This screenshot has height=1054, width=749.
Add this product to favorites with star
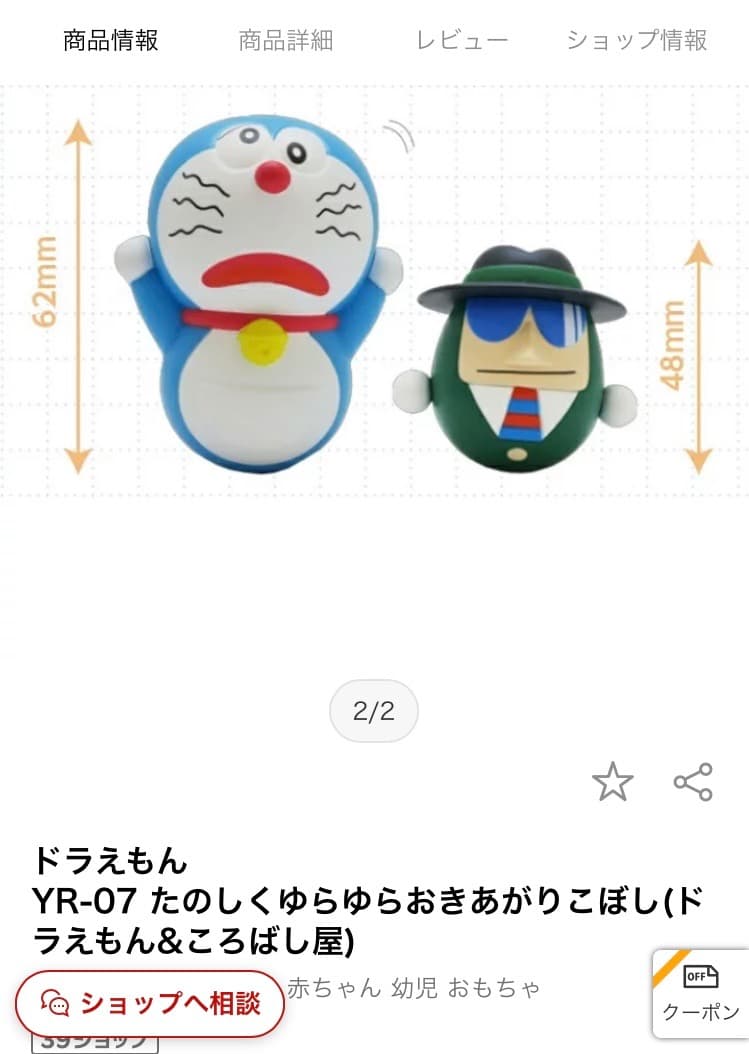pyautogui.click(x=612, y=782)
